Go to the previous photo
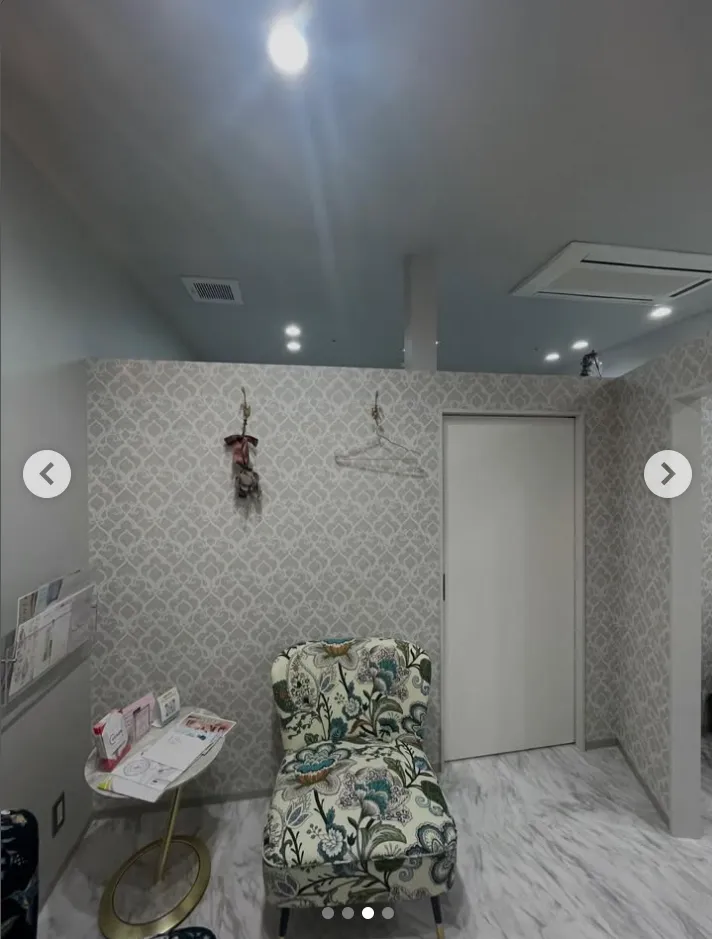 pyautogui.click(x=47, y=474)
